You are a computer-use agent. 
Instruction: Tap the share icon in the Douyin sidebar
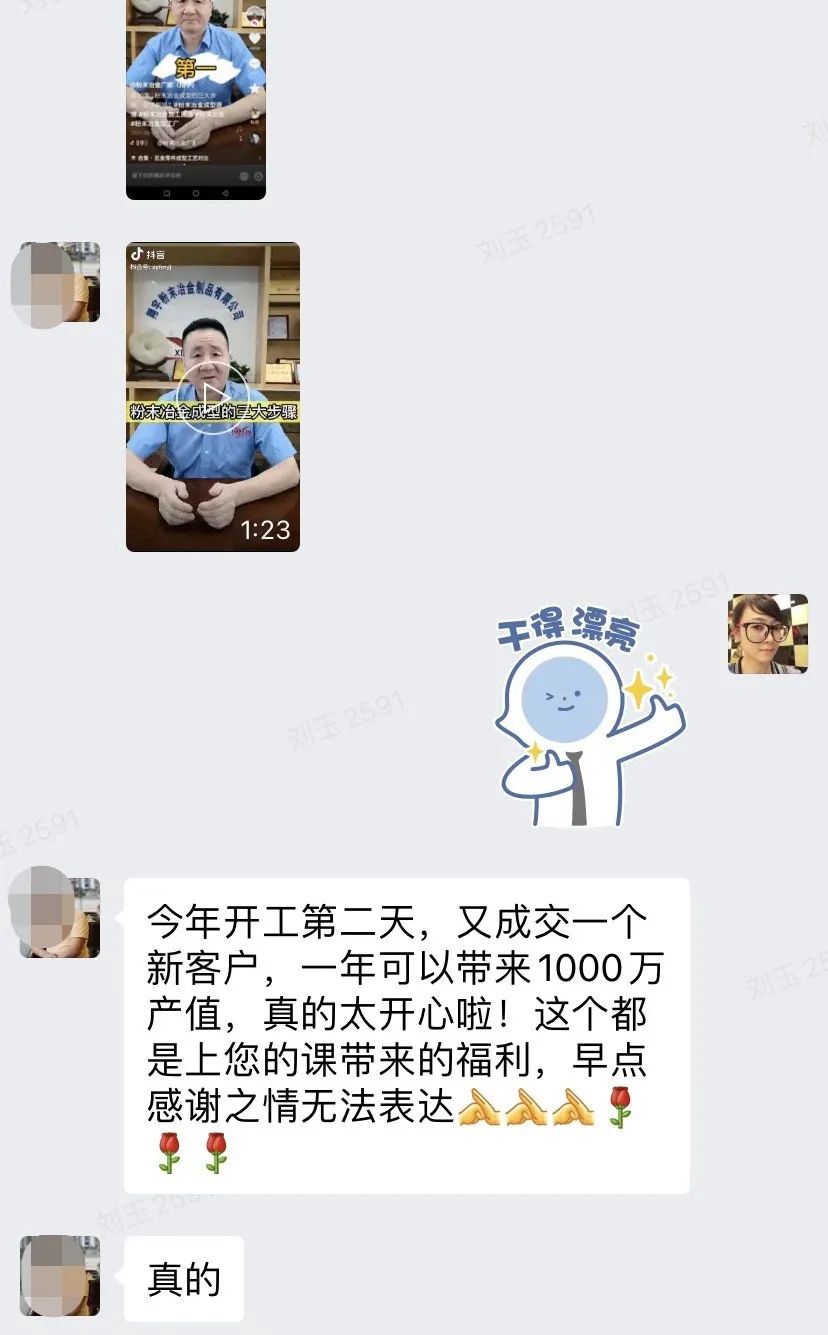click(x=254, y=113)
